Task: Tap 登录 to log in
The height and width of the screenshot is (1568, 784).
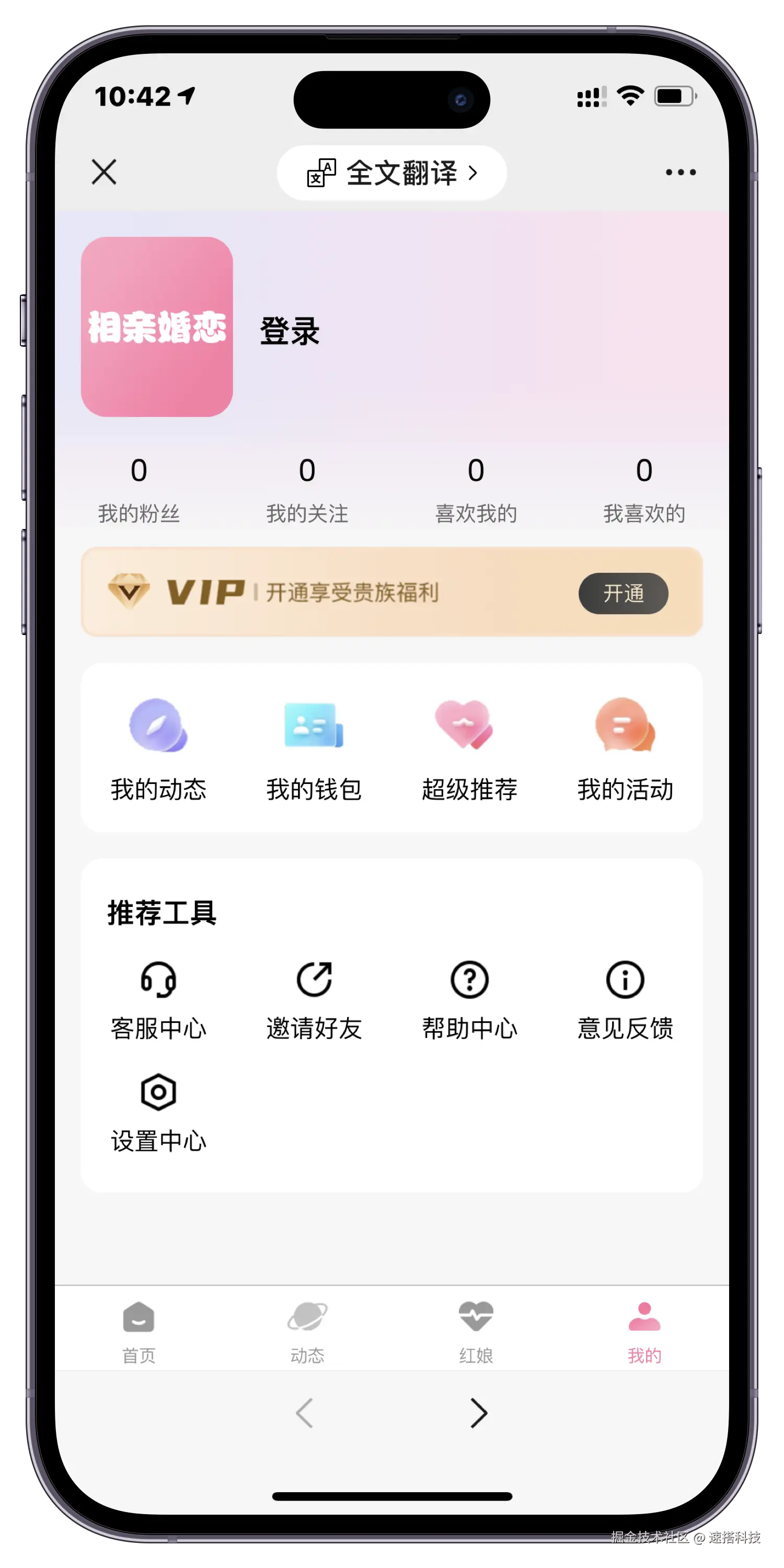Action: [290, 331]
